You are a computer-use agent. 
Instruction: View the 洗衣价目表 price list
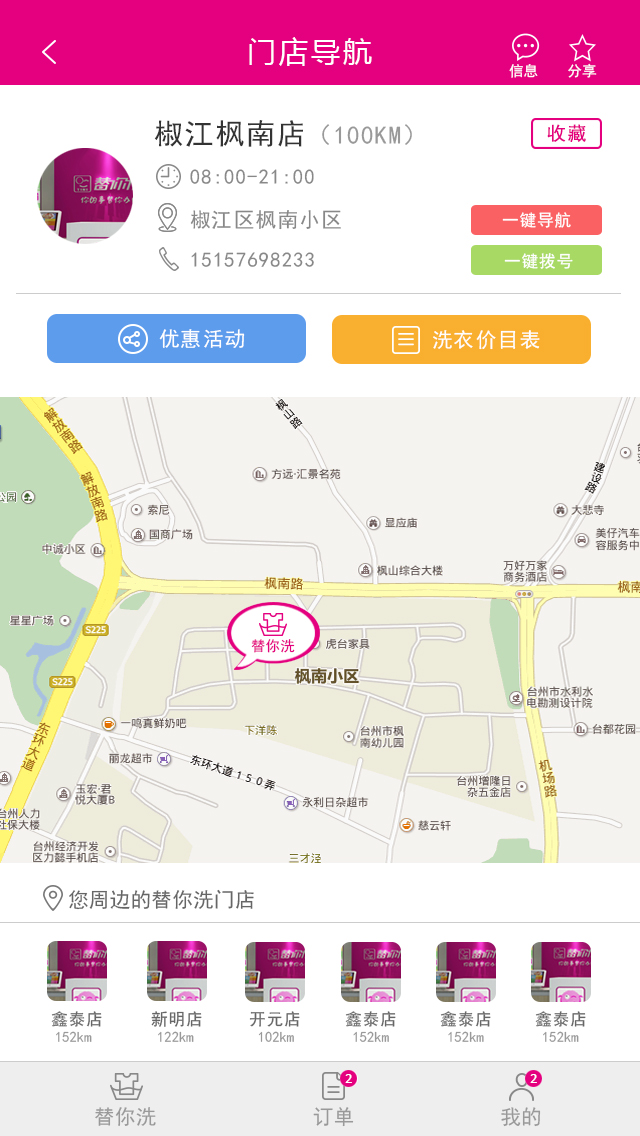(x=461, y=339)
